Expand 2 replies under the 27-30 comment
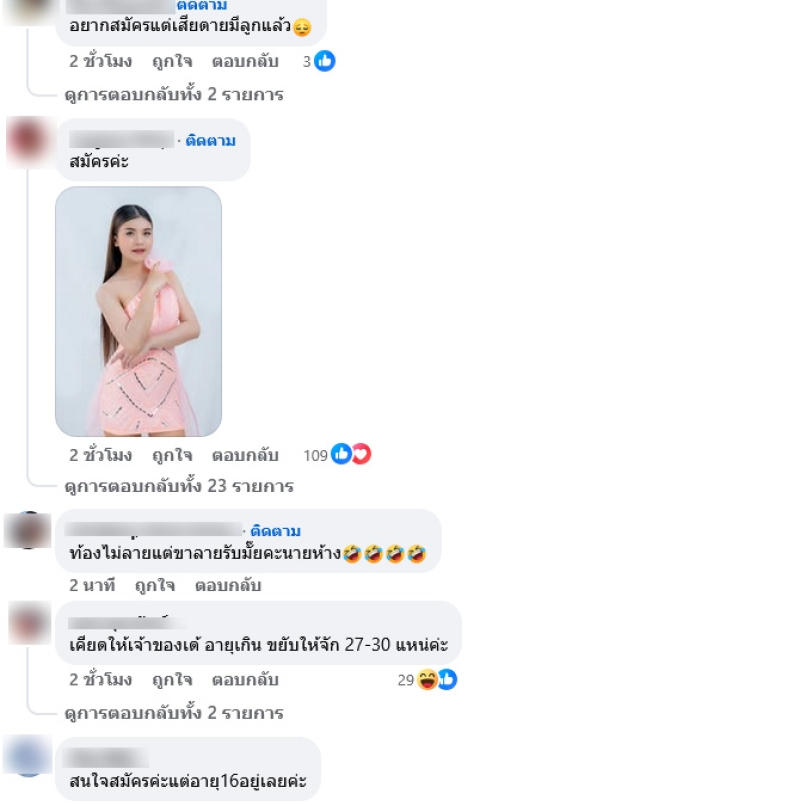This screenshot has height=806, width=800. point(174,713)
